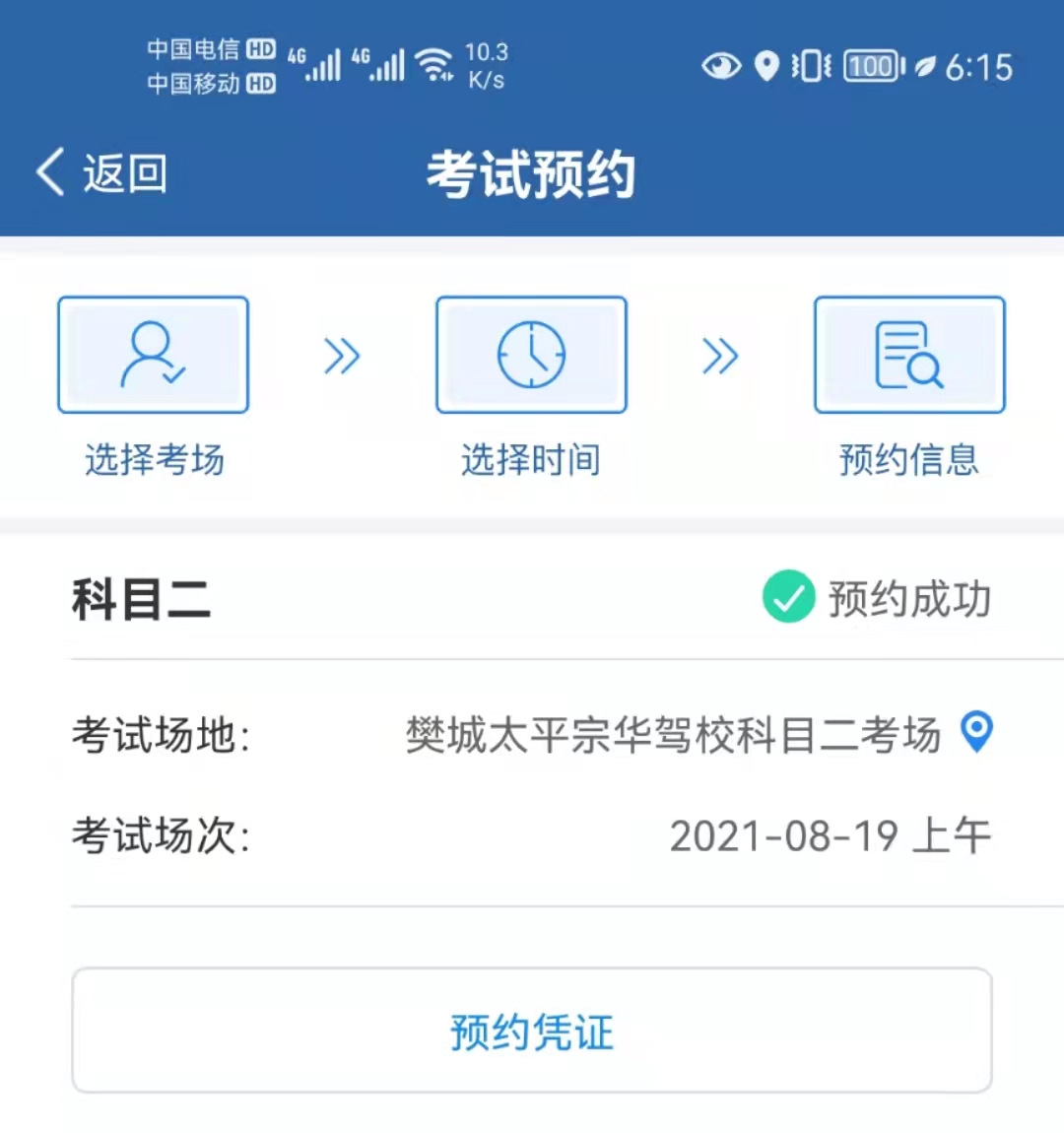Open the 预约凭证 booking voucher
1064x1133 pixels.
531,1031
